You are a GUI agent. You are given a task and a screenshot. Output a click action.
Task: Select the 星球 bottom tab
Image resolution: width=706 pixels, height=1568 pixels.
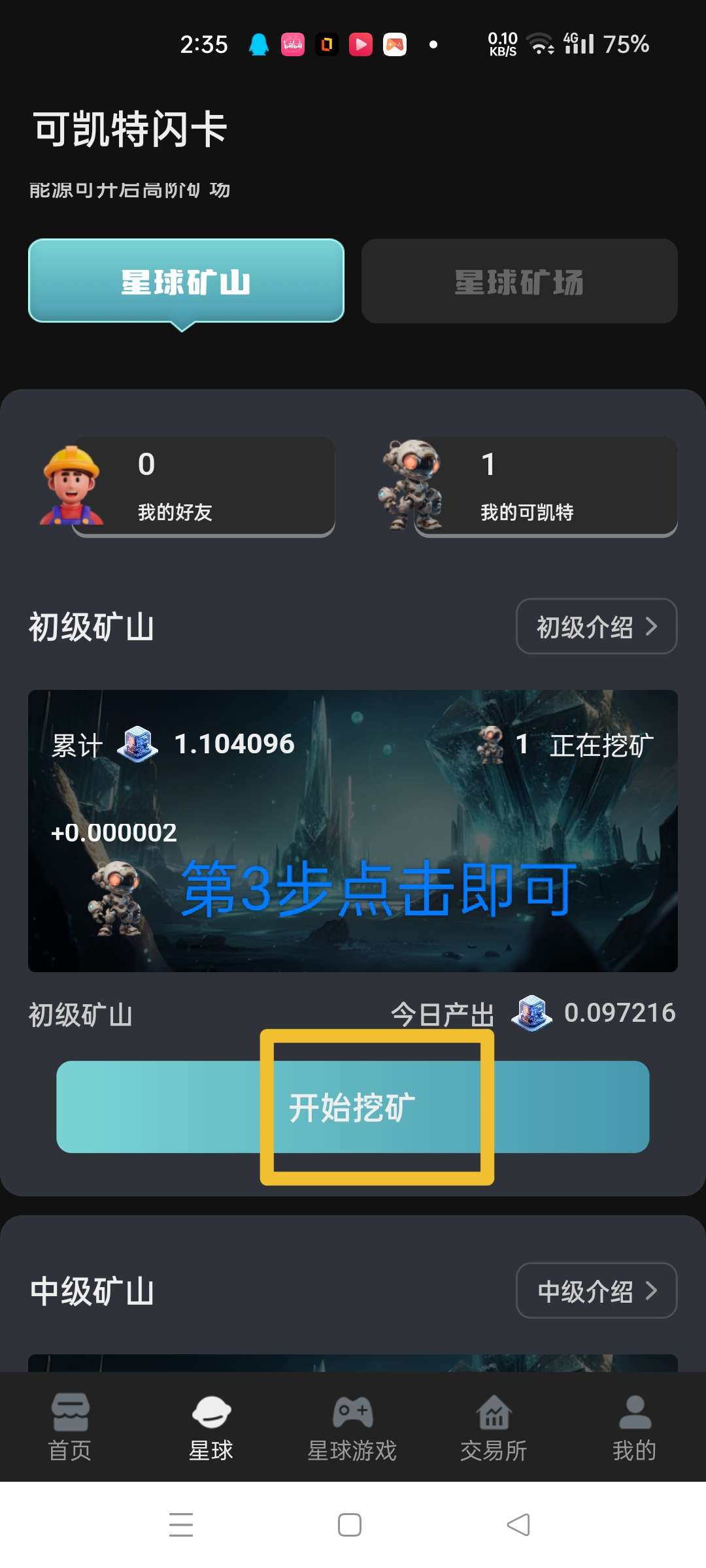[x=211, y=1428]
